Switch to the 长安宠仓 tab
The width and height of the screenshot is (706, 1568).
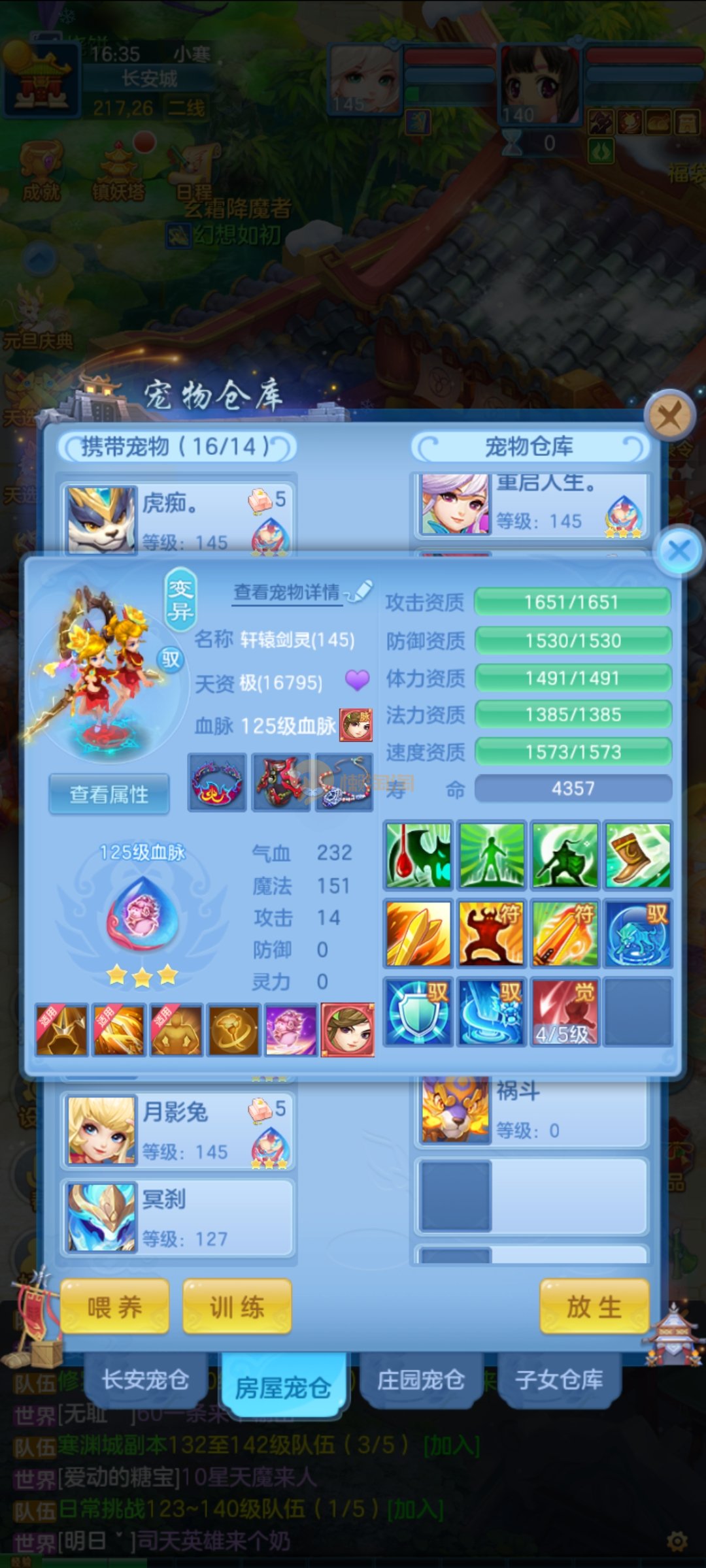click(145, 1380)
